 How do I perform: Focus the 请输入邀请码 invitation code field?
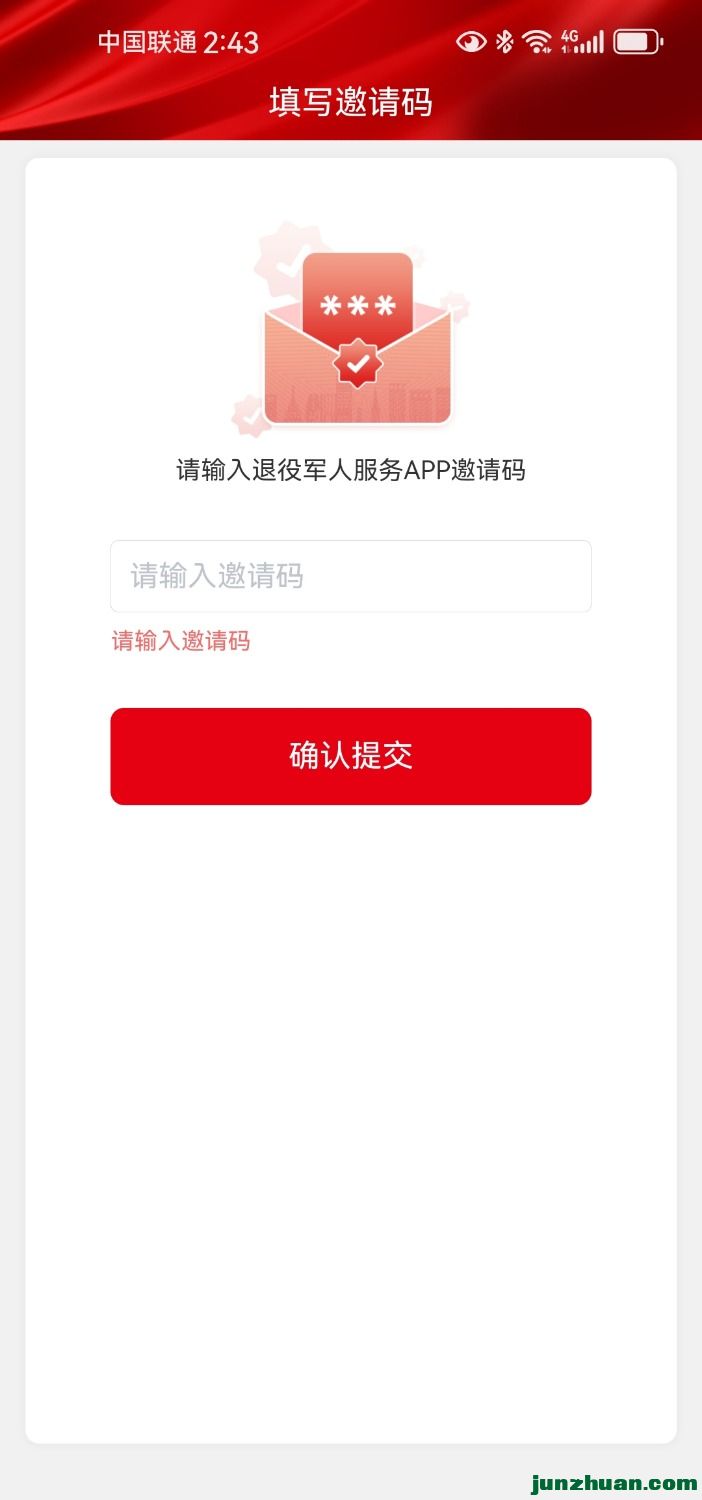point(350,576)
